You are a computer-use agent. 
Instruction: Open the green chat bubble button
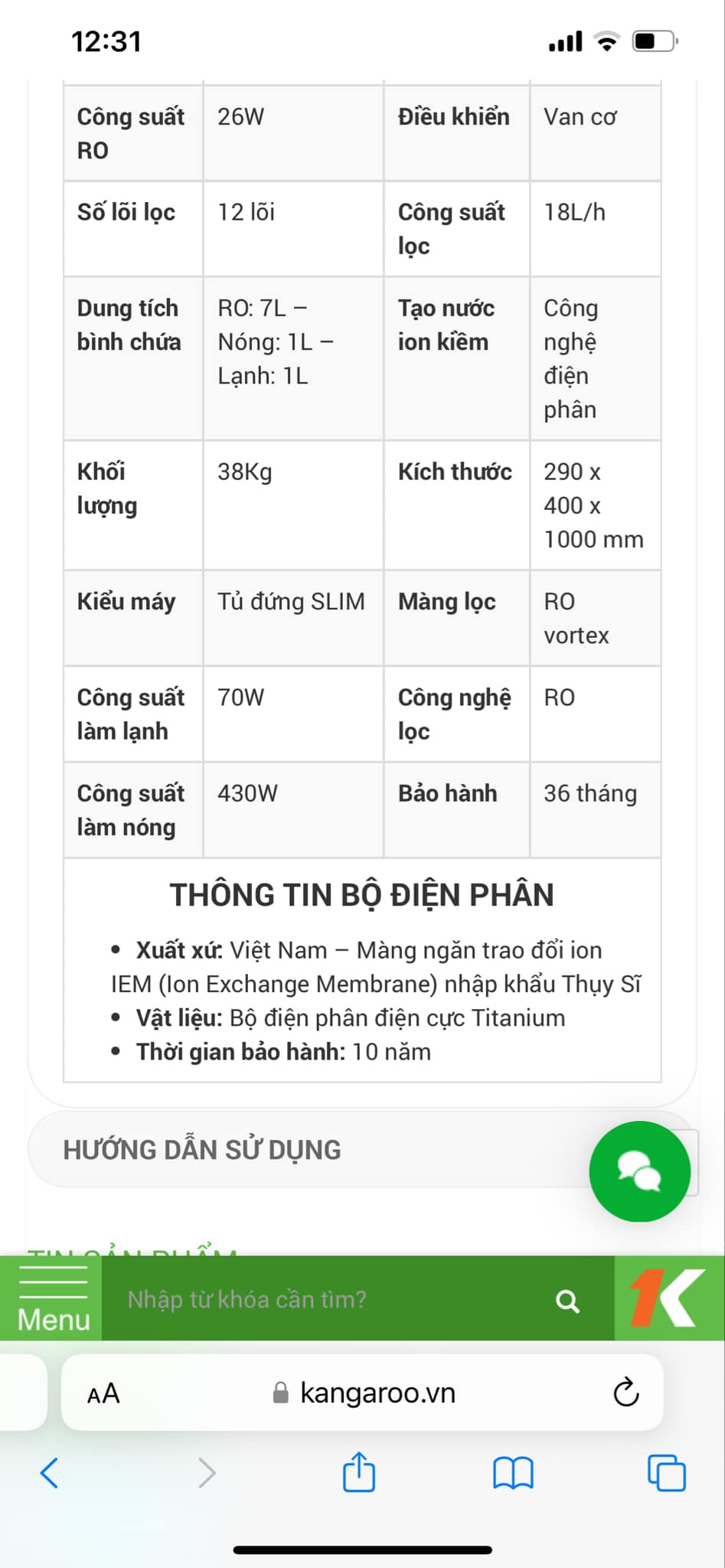[639, 1171]
